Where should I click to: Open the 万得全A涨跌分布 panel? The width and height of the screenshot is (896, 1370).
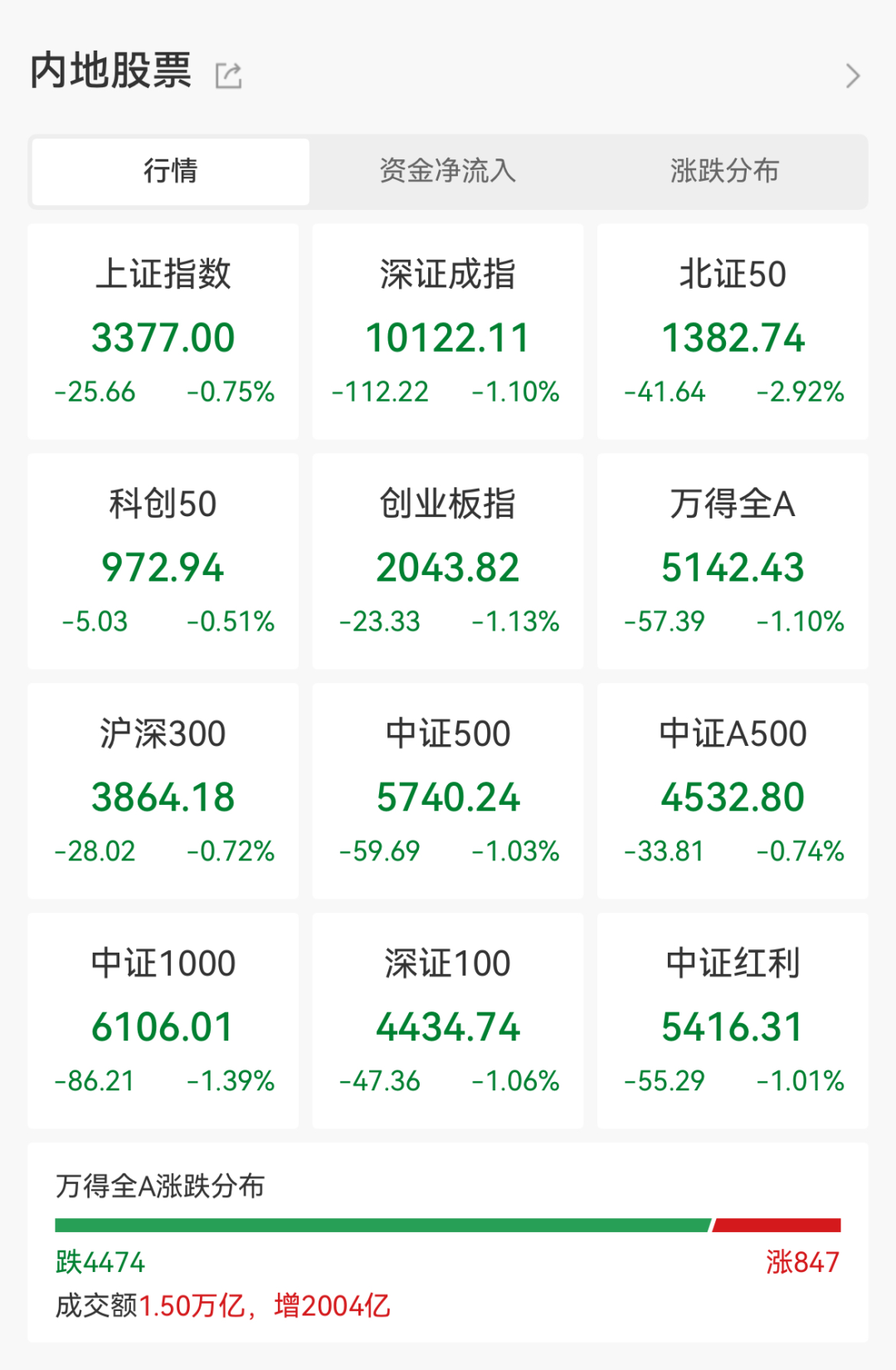pyautogui.click(x=448, y=1242)
